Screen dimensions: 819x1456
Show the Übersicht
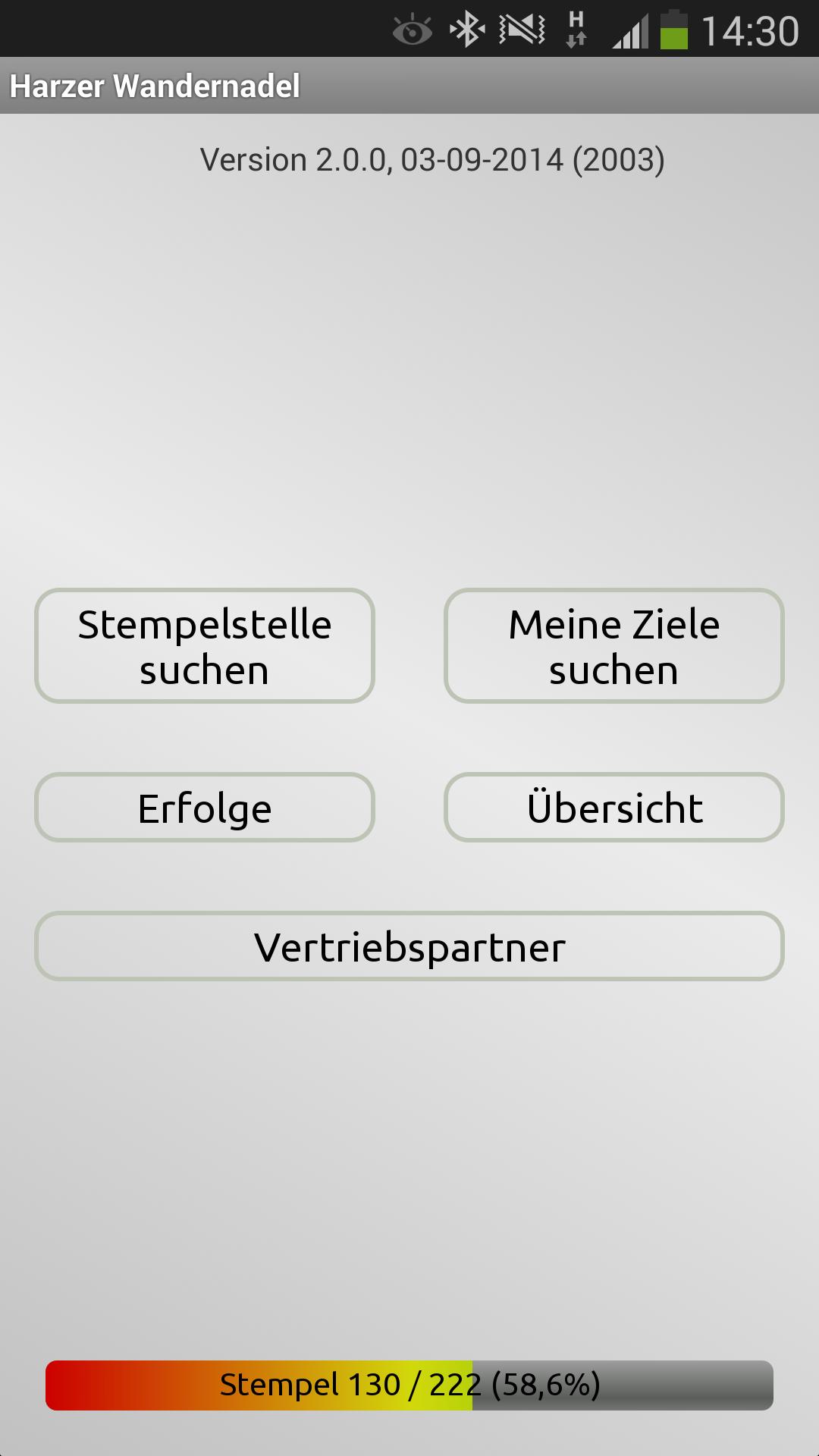(x=613, y=808)
